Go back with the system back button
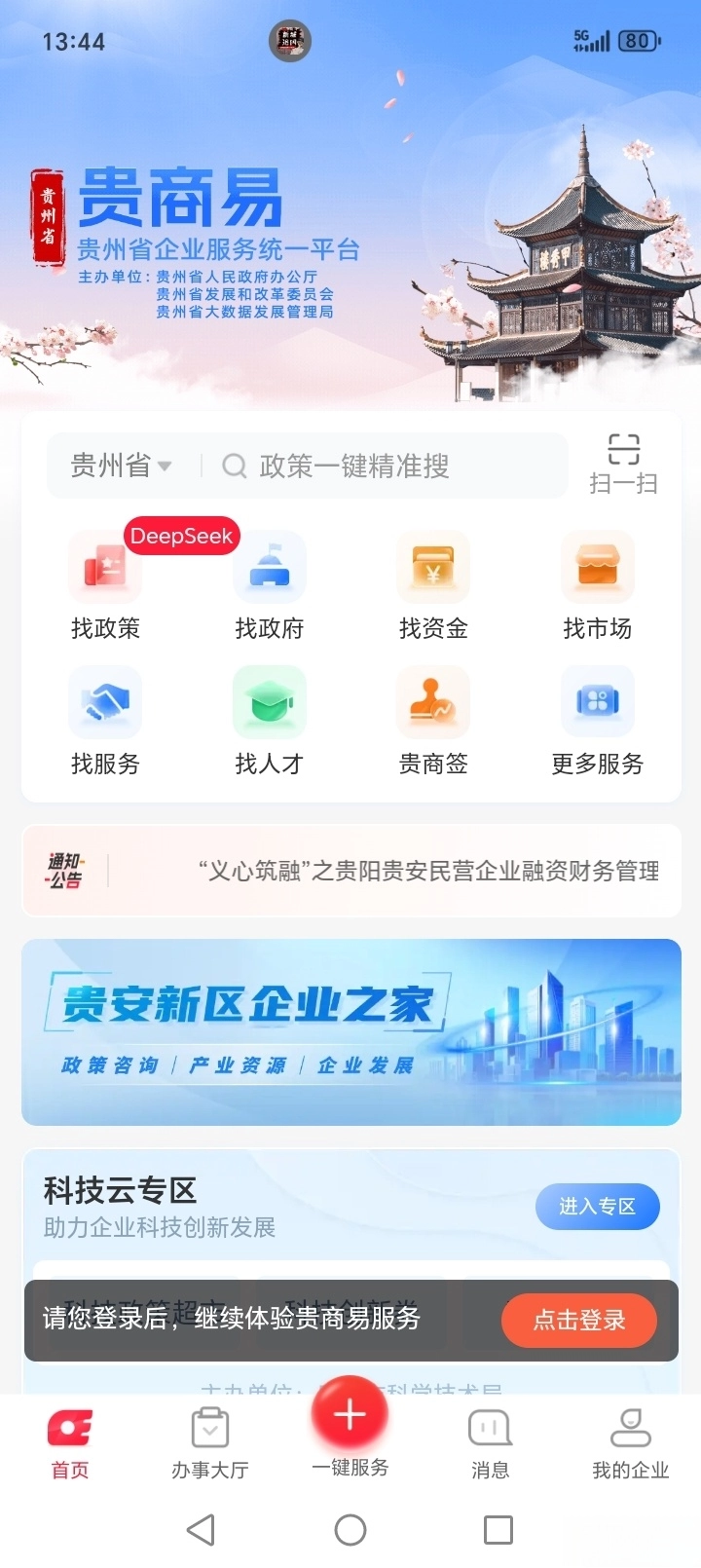Image resolution: width=701 pixels, height=1568 pixels. tap(201, 1530)
